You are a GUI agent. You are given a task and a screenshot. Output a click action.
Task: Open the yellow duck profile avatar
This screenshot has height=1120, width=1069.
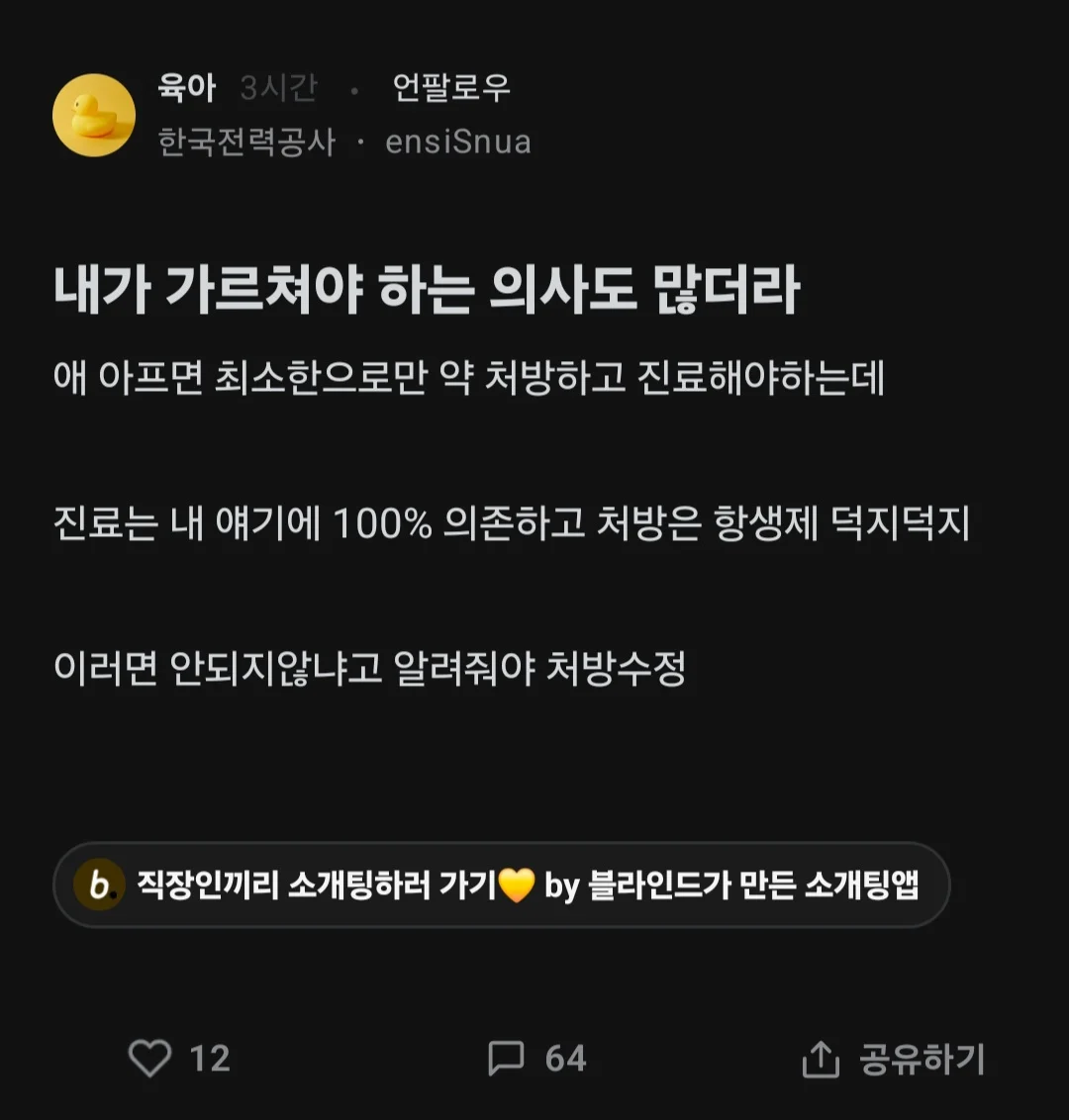pos(94,115)
